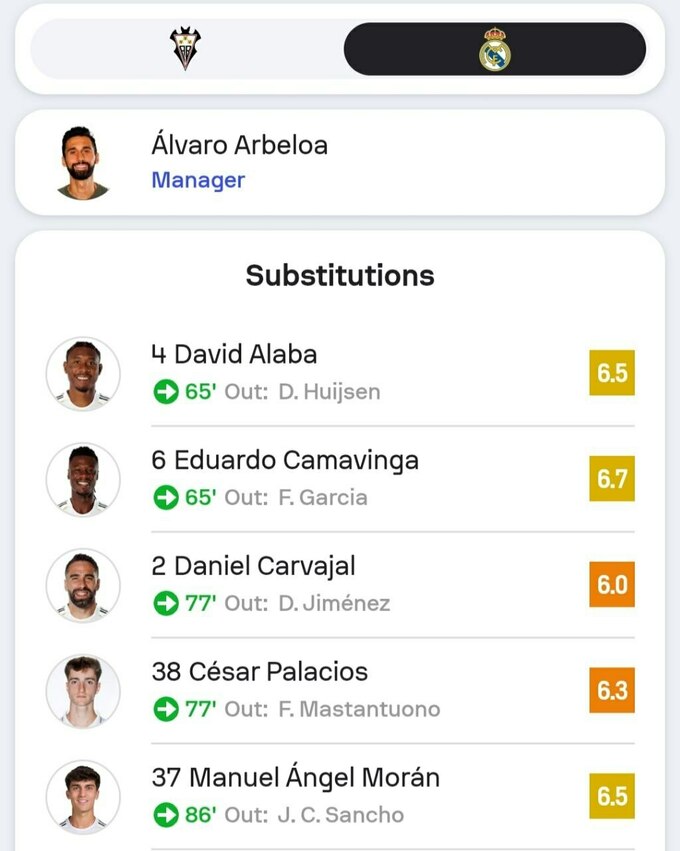The height and width of the screenshot is (851, 680).
Task: Open Manuel Ángel Morán's player page
Action: point(295,778)
